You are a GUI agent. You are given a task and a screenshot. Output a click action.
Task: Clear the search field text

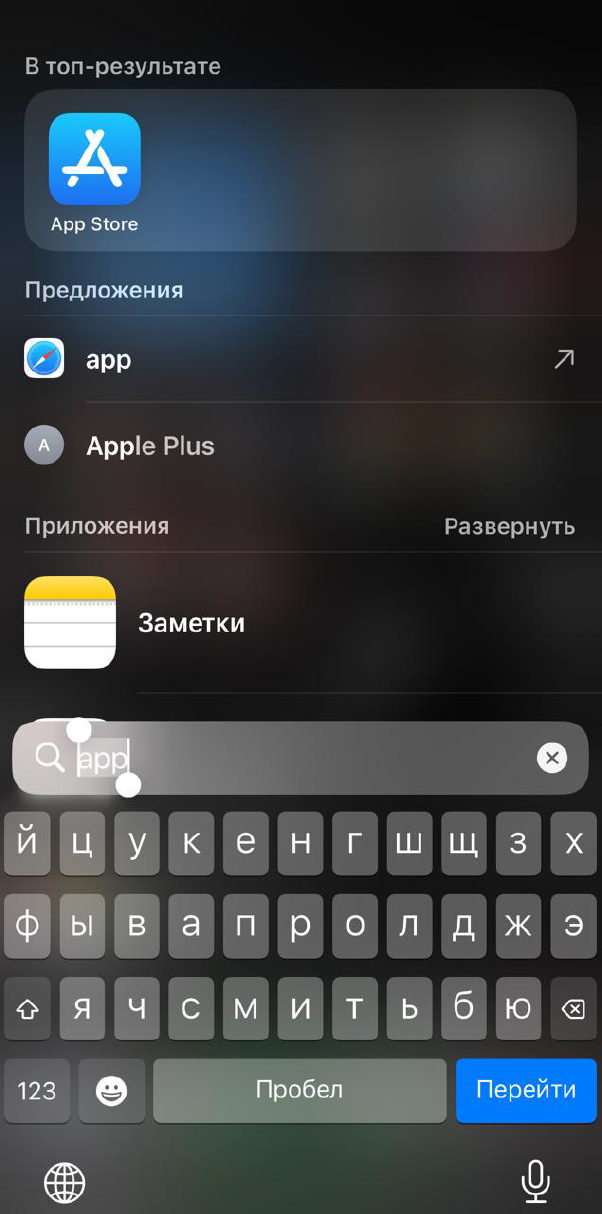[551, 758]
